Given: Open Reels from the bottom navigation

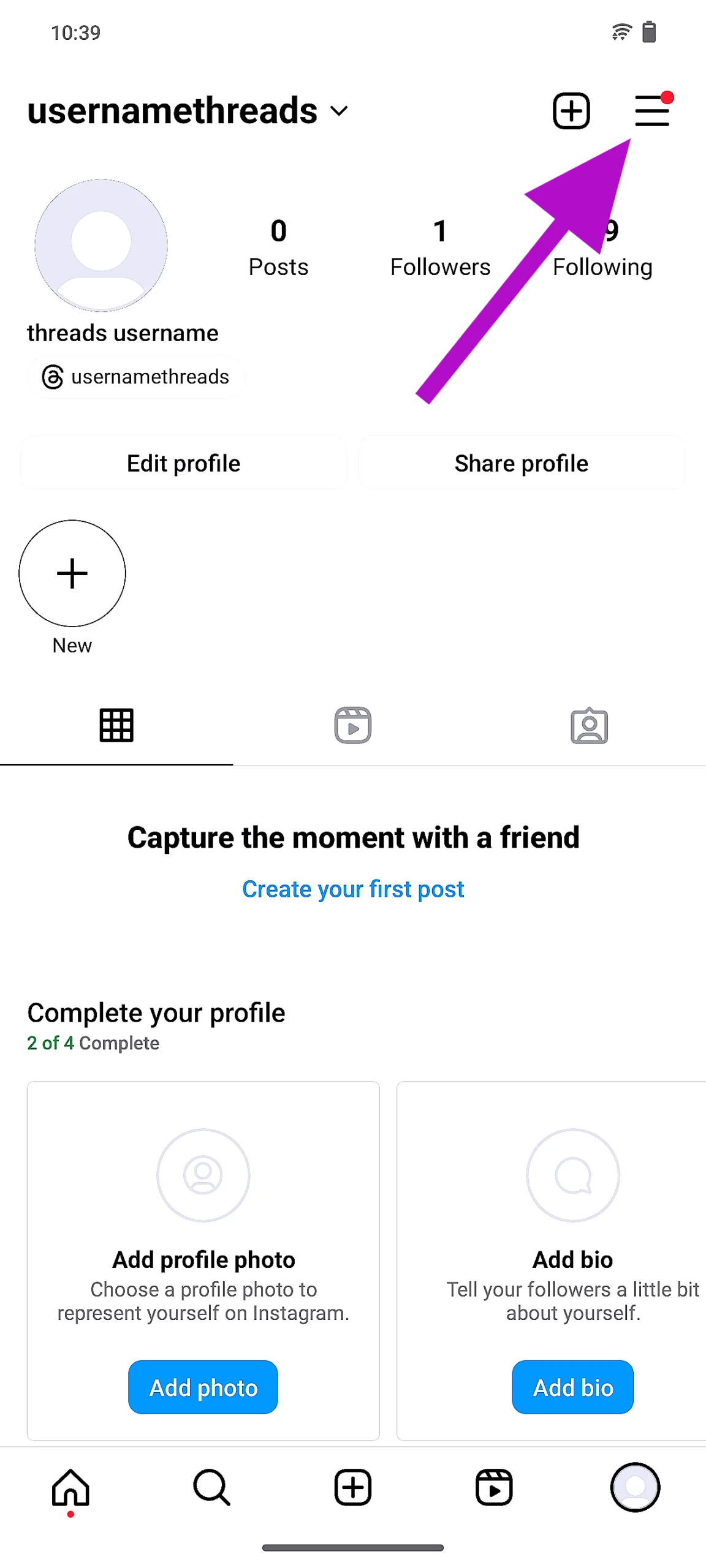Looking at the screenshot, I should [494, 1487].
